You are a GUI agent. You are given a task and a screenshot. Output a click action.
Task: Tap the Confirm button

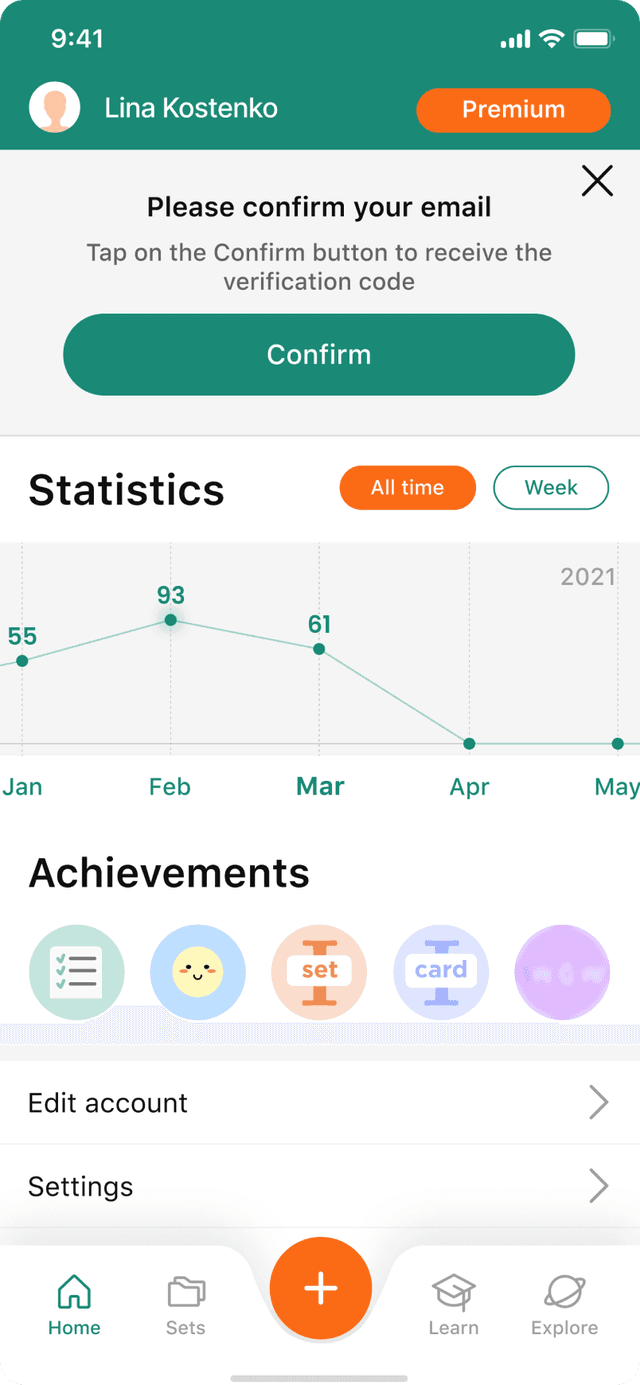pyautogui.click(x=319, y=355)
